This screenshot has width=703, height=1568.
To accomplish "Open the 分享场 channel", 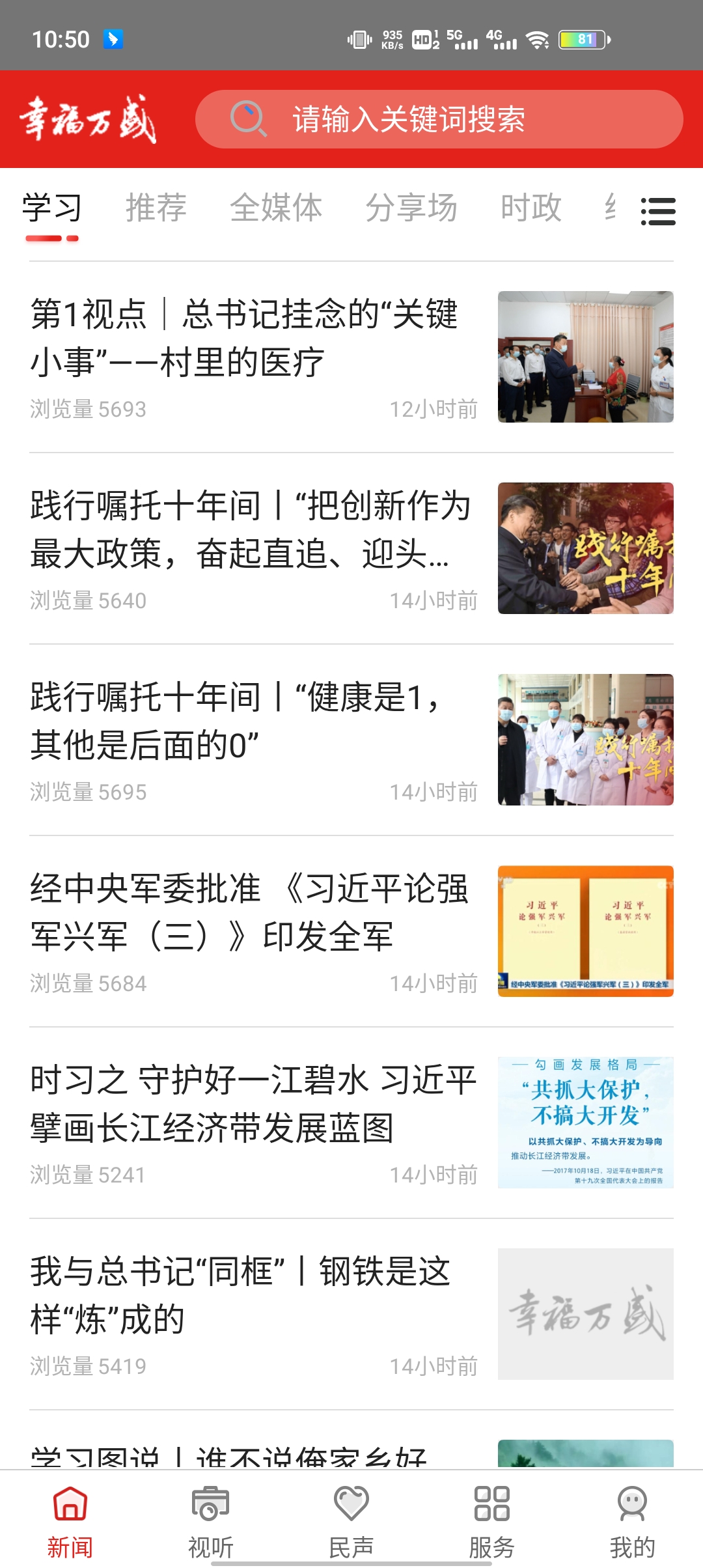I will [x=409, y=207].
